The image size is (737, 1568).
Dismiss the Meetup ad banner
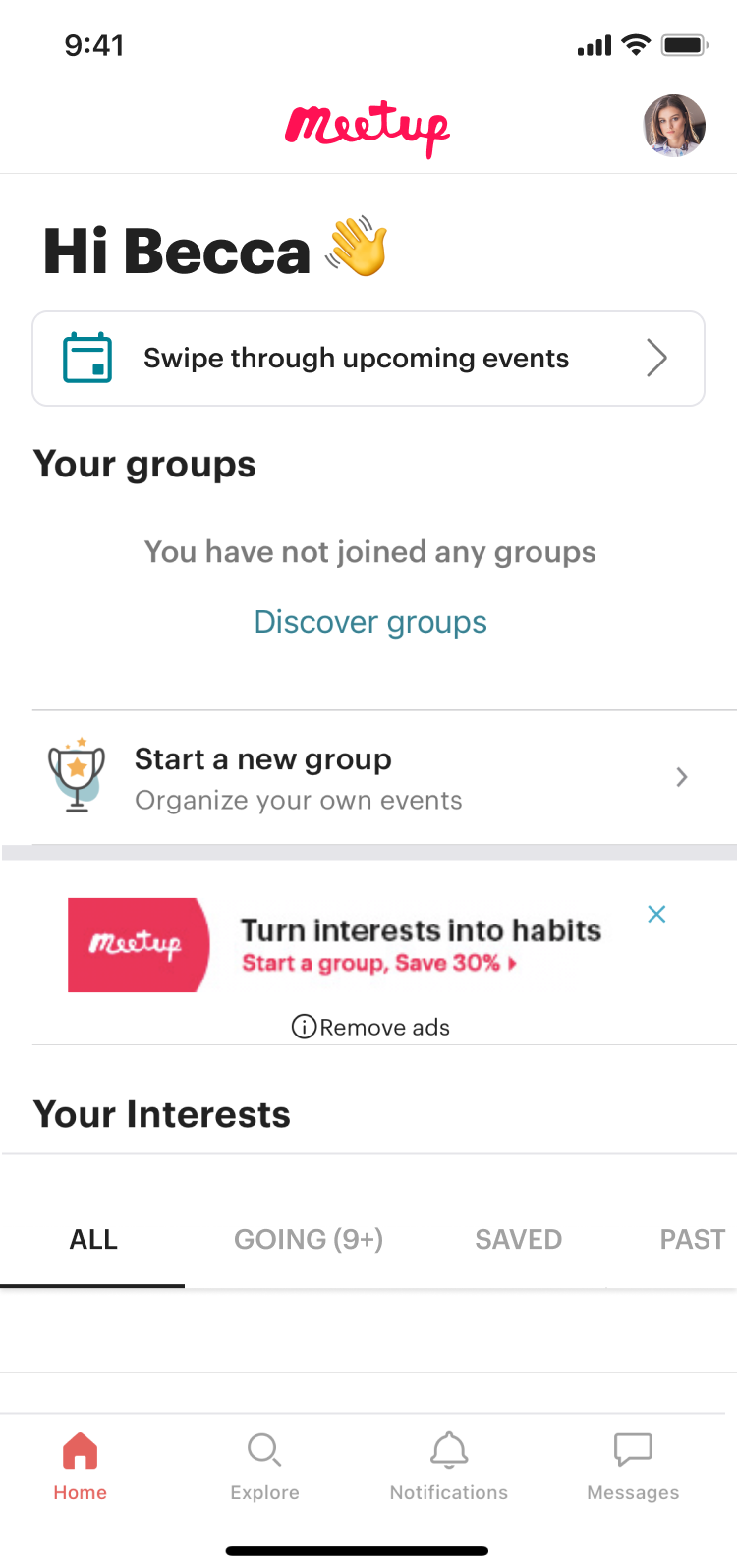point(656,914)
